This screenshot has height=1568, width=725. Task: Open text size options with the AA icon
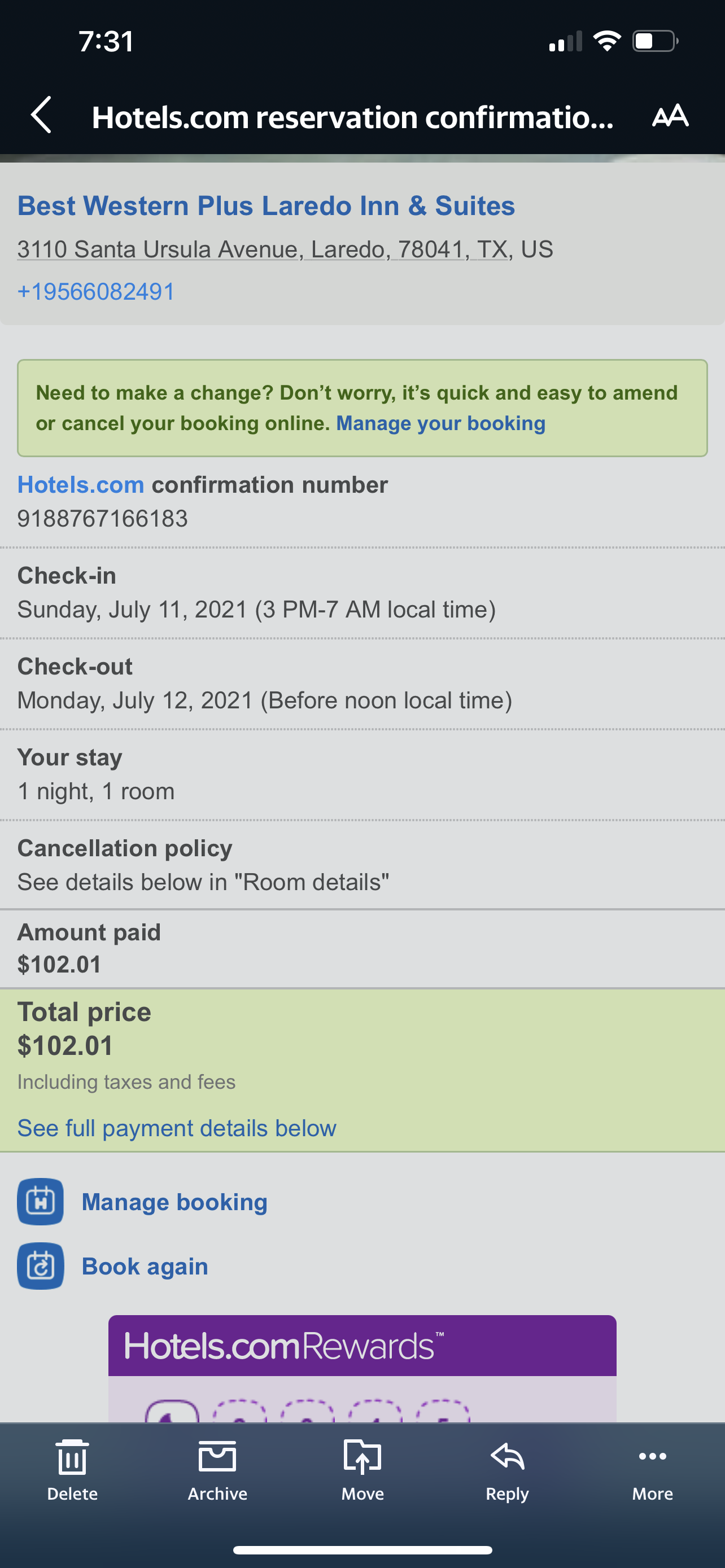pos(669,117)
